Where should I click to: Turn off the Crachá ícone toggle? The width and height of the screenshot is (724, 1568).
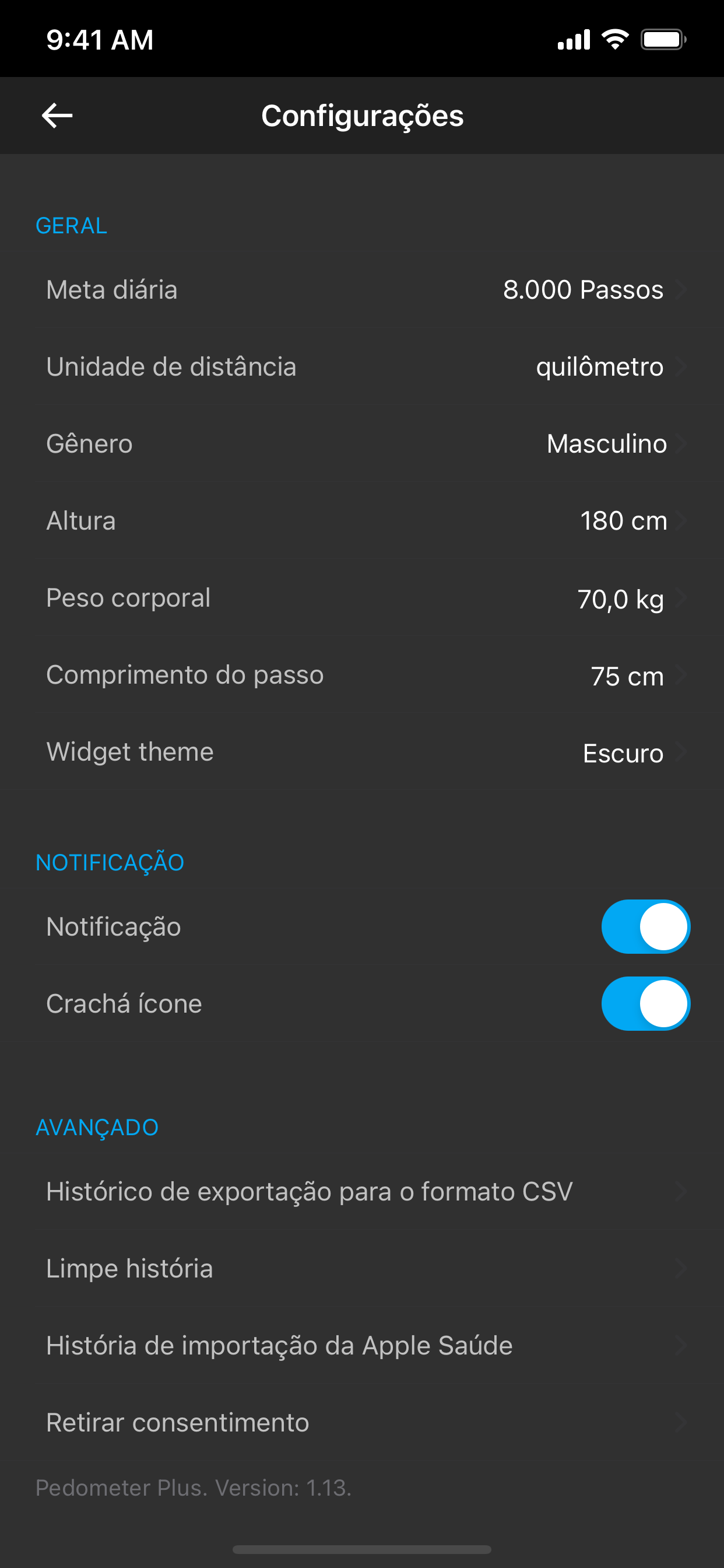(x=645, y=1003)
